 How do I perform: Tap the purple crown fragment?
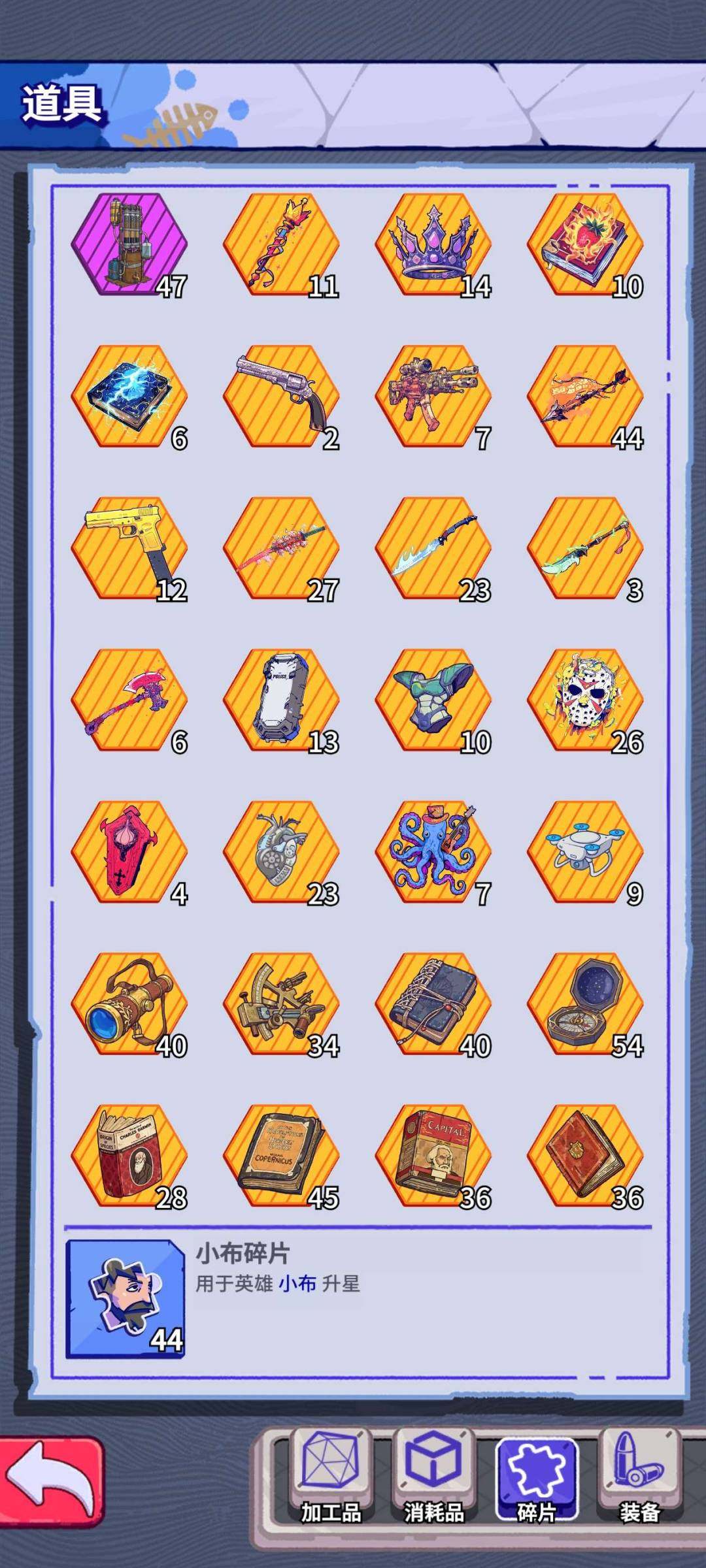[434, 244]
